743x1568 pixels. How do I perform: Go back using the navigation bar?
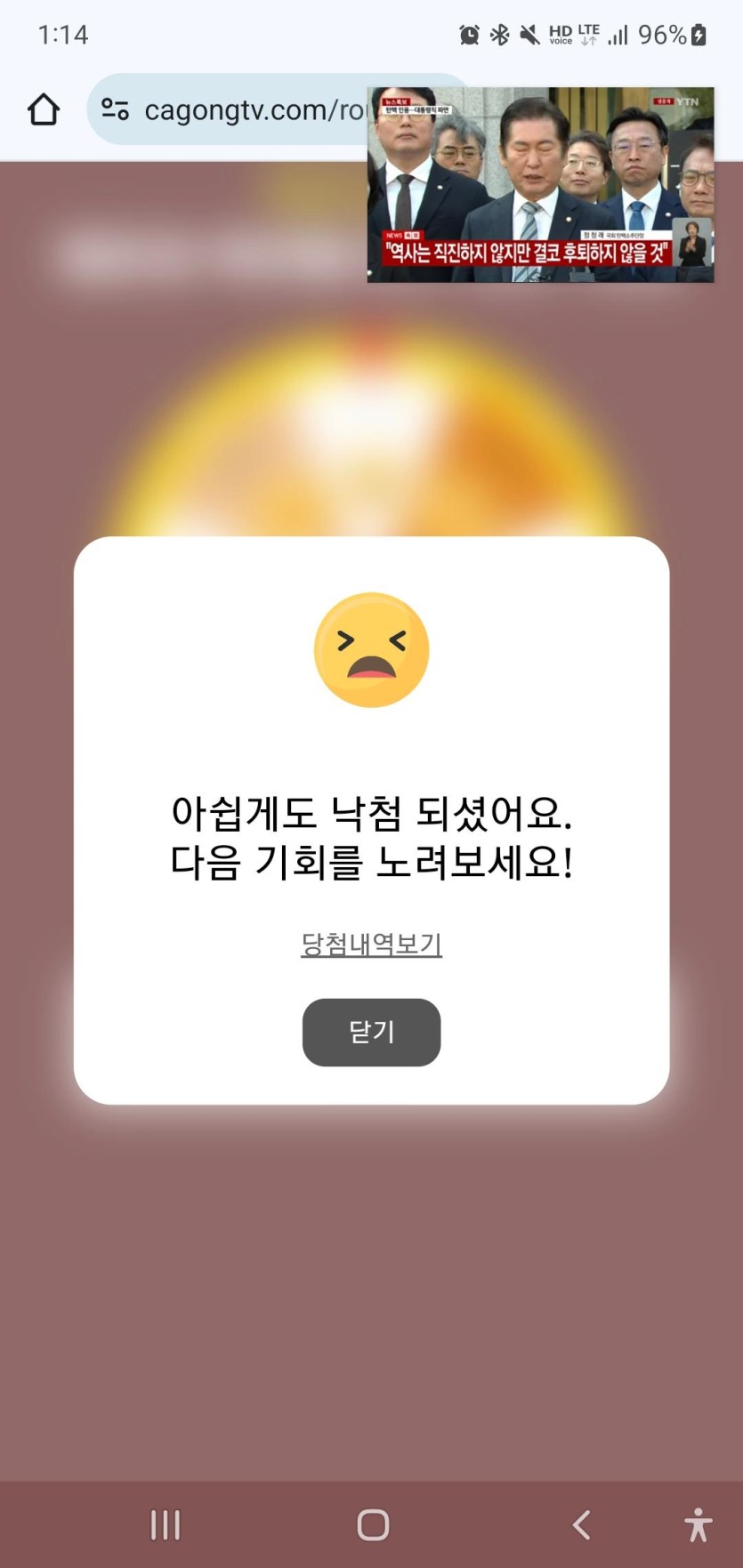581,1524
